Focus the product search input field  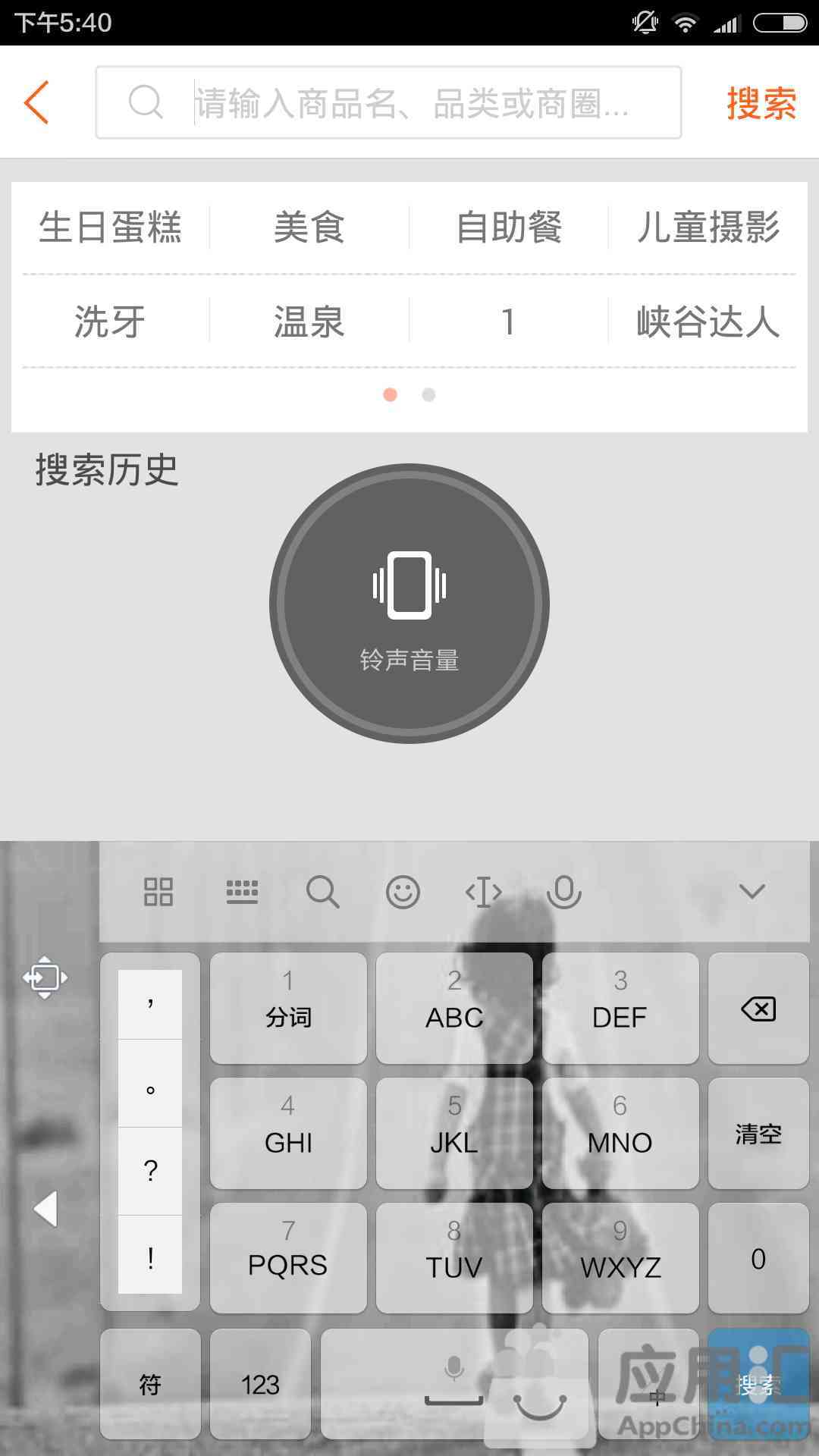(388, 102)
